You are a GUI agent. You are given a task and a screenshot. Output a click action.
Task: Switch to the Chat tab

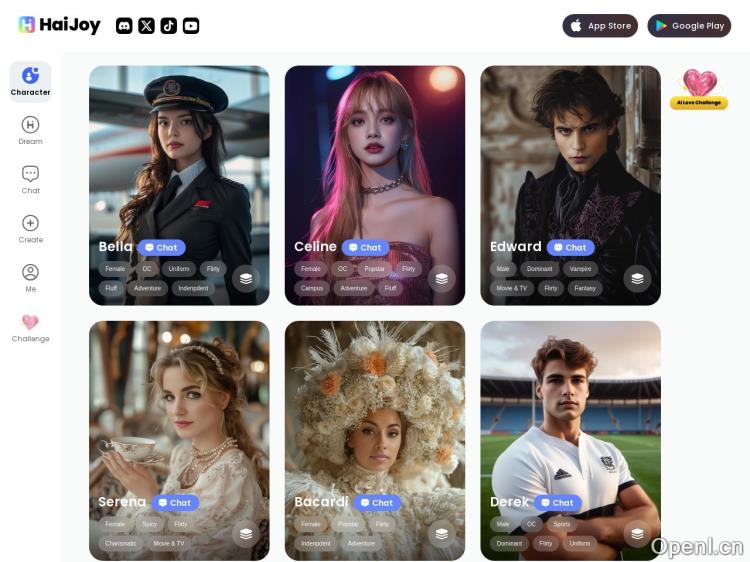pyautogui.click(x=30, y=179)
